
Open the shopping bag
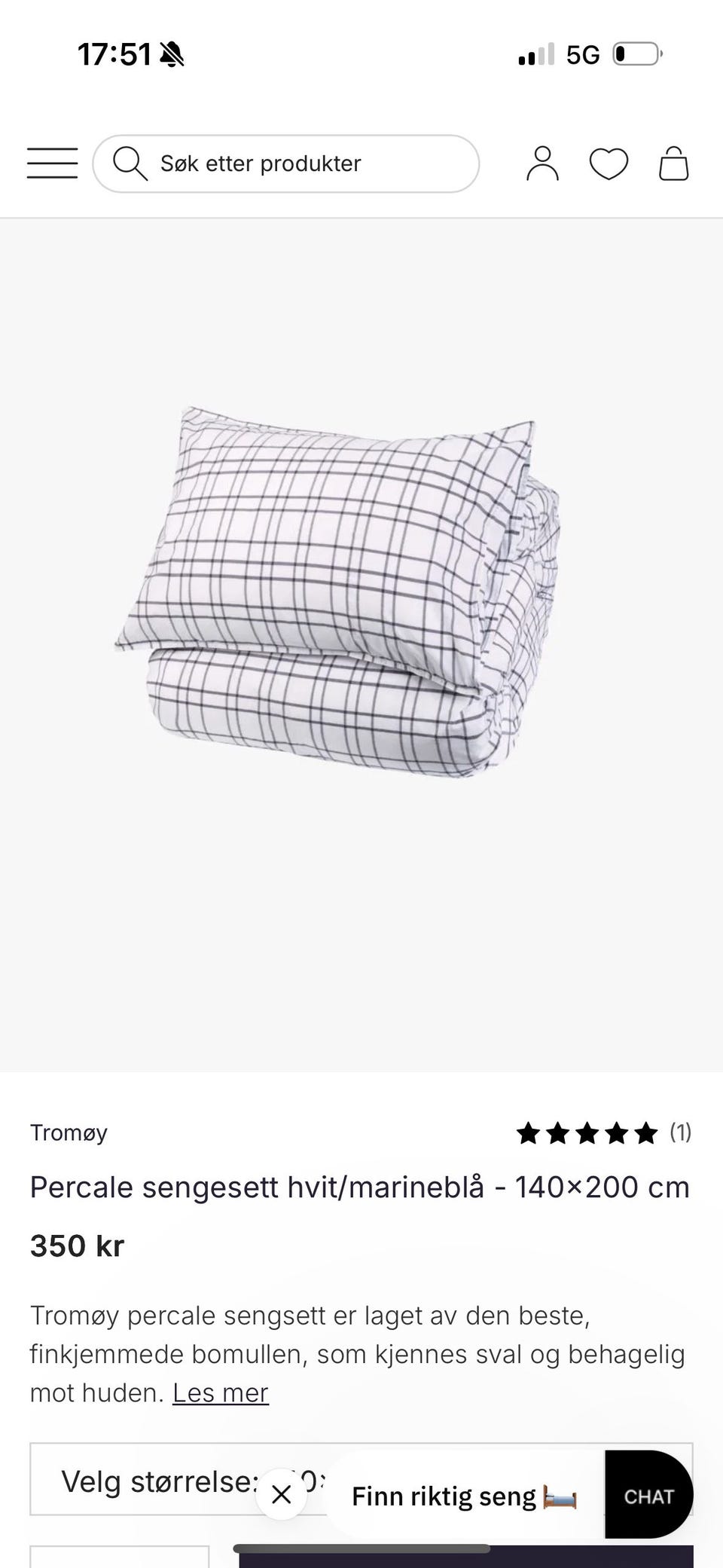[x=674, y=164]
